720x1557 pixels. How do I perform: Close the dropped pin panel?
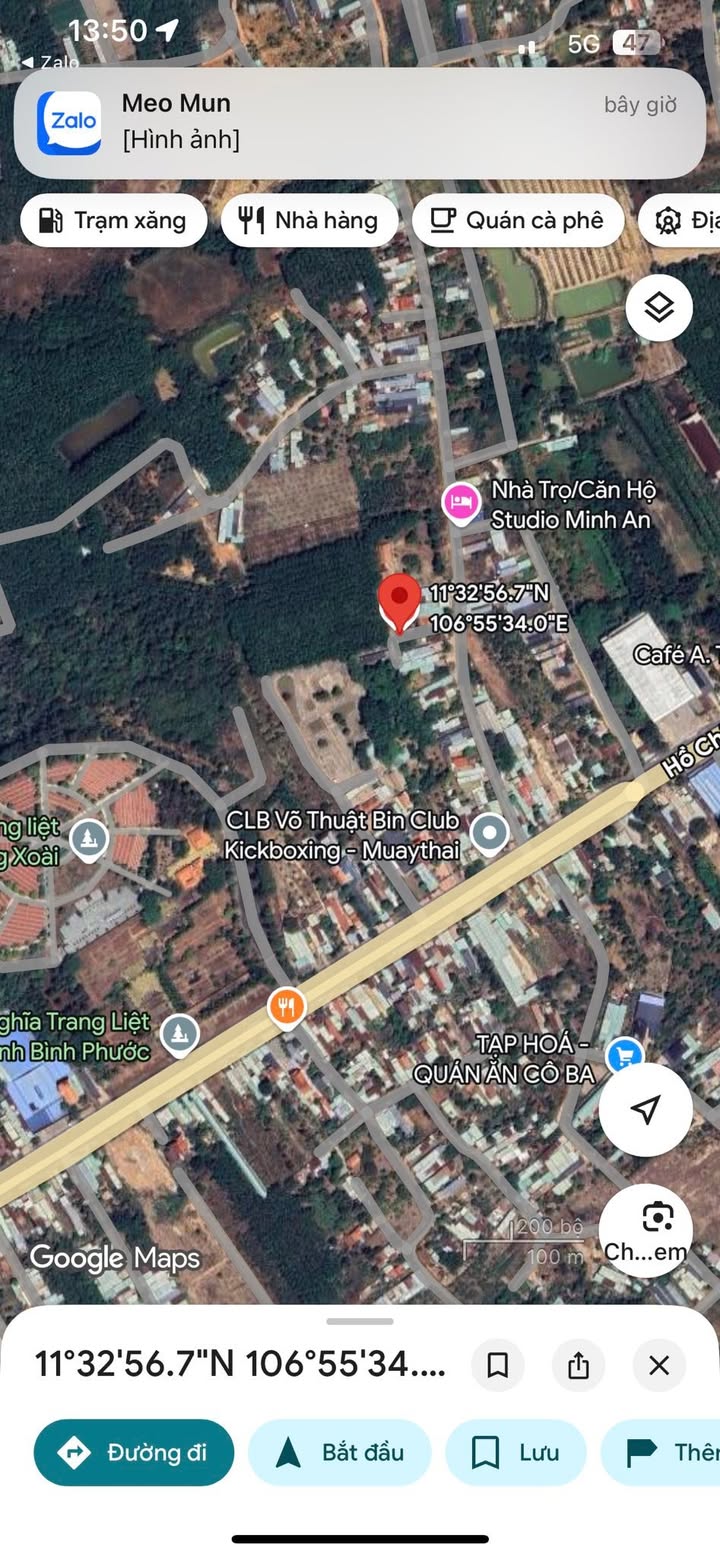coord(659,1365)
